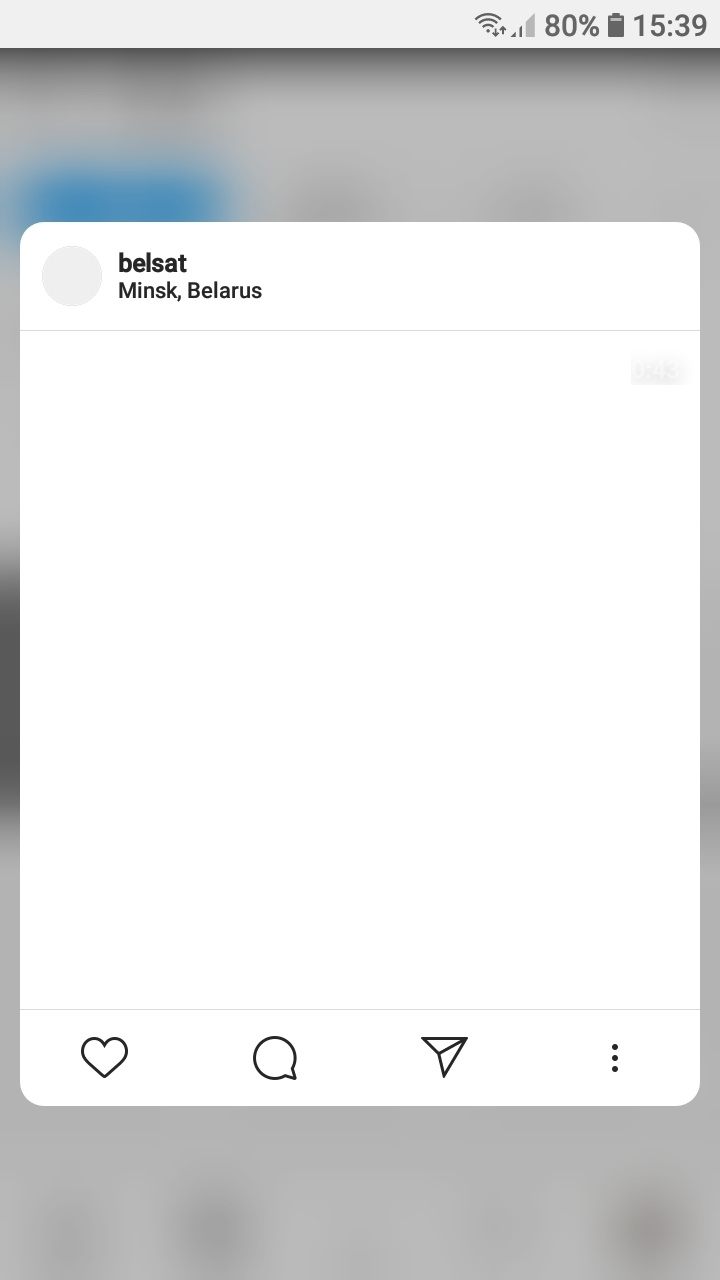Open belsat profile from username
720x1280 pixels.
tap(152, 263)
